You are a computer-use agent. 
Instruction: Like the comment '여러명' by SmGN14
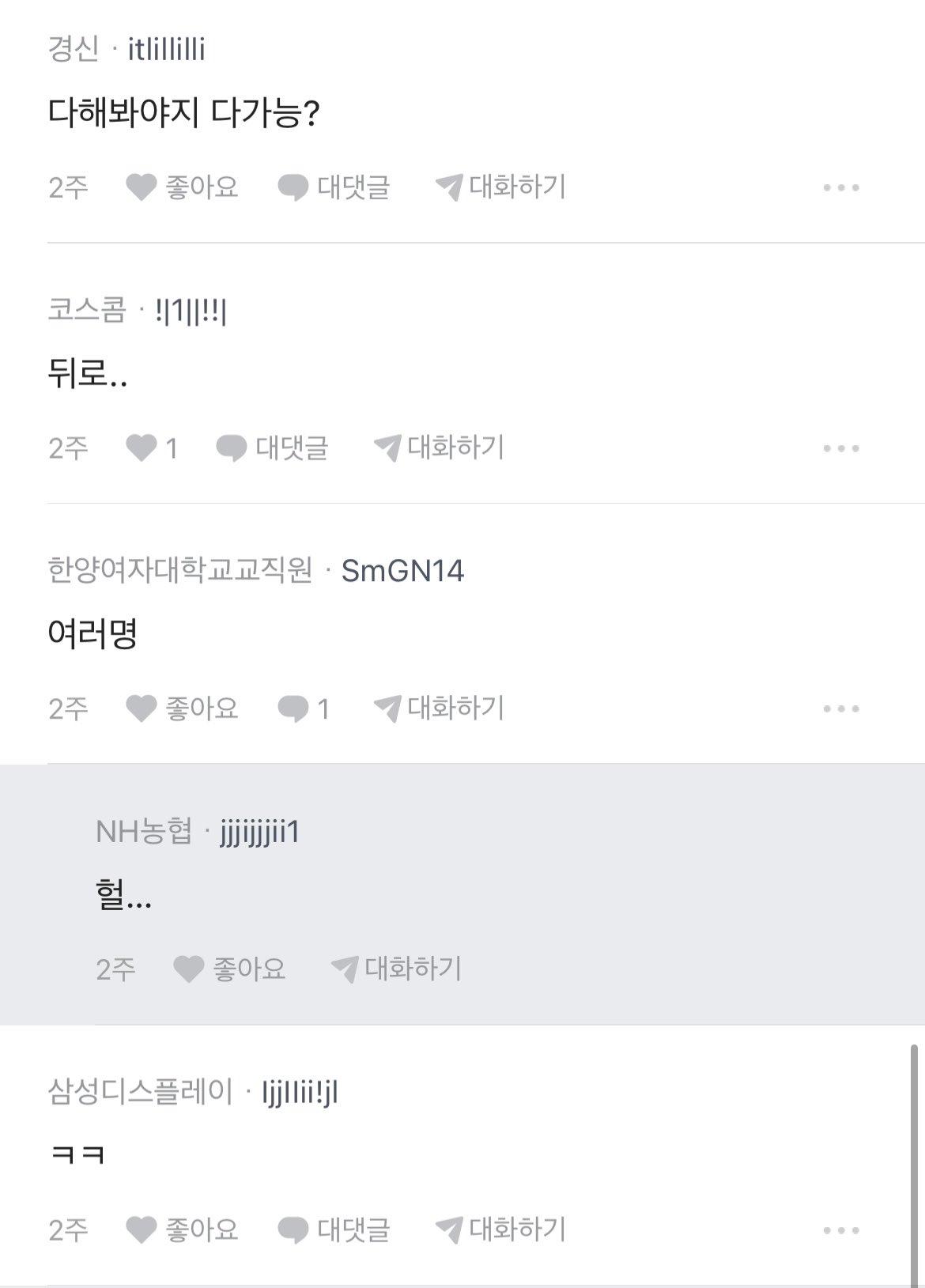(x=182, y=708)
